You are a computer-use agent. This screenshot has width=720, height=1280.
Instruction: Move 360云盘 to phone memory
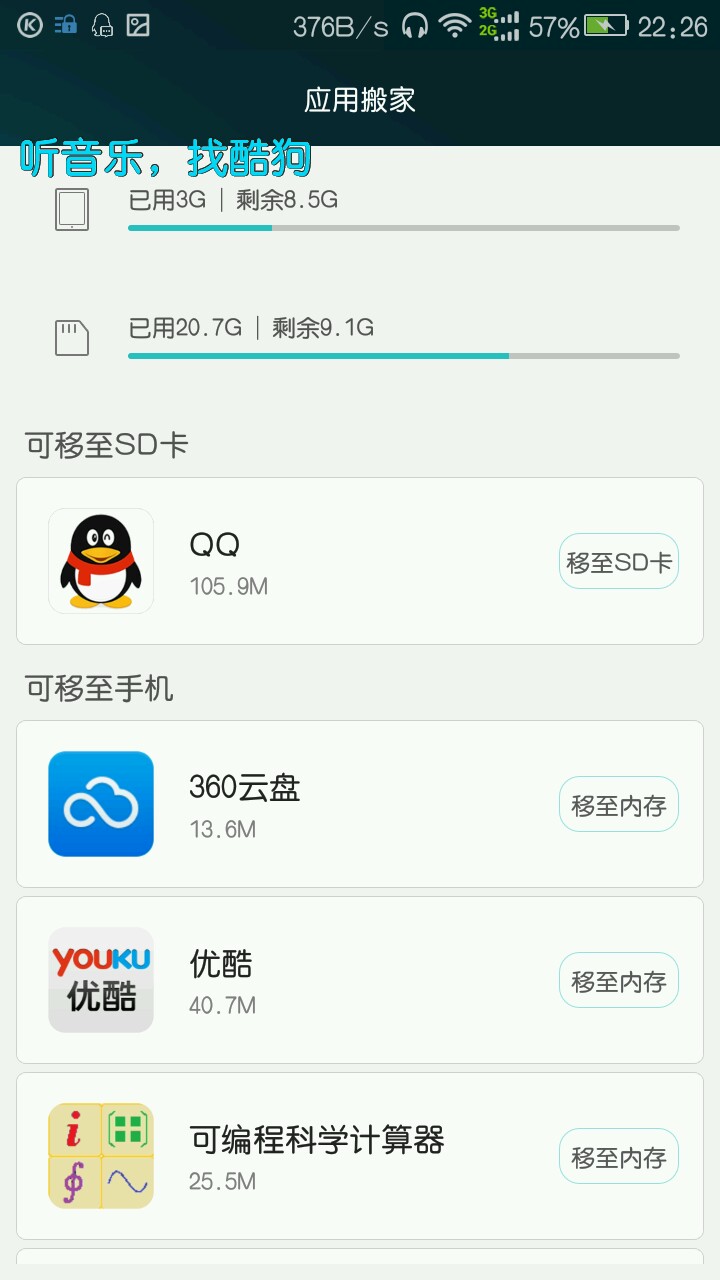(618, 805)
